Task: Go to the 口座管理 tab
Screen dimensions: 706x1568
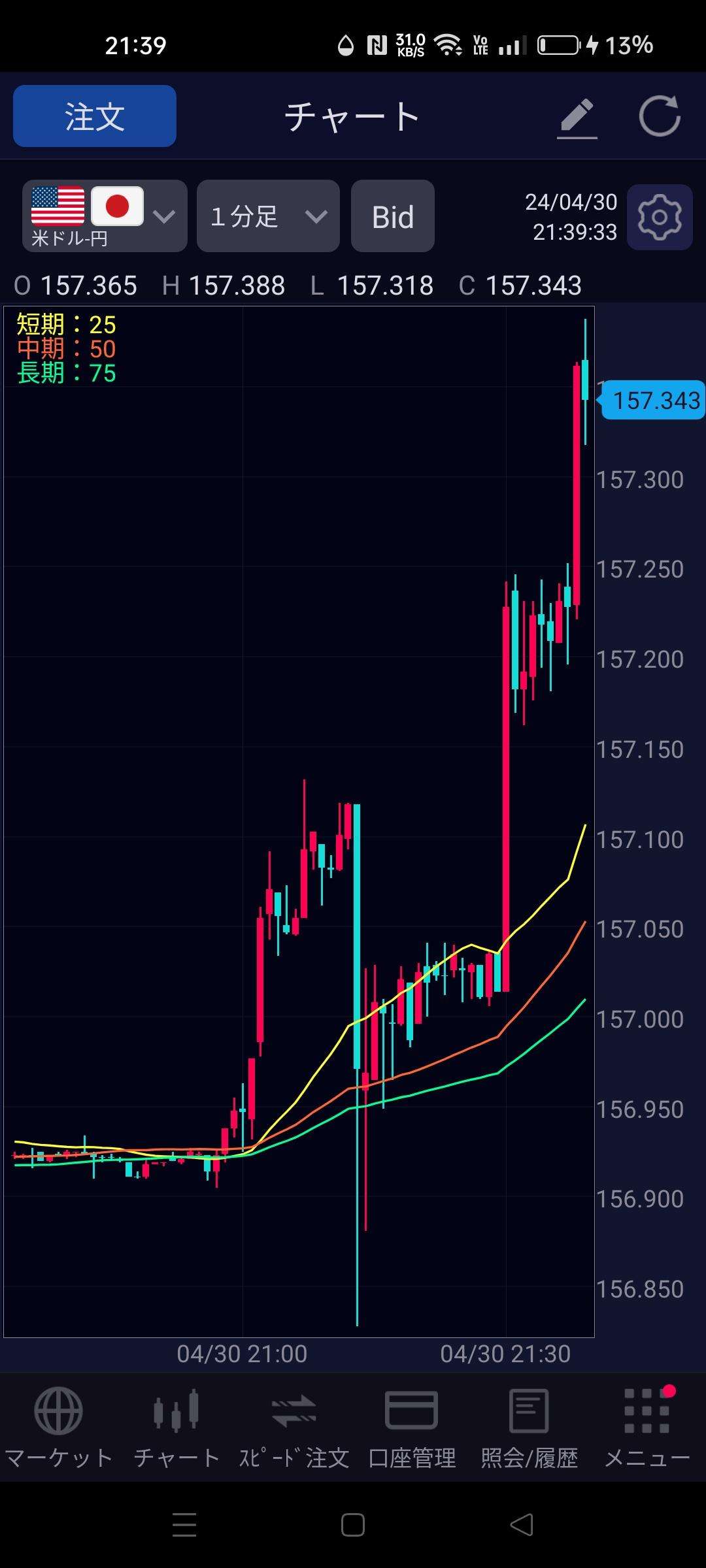Action: pyautogui.click(x=412, y=1429)
